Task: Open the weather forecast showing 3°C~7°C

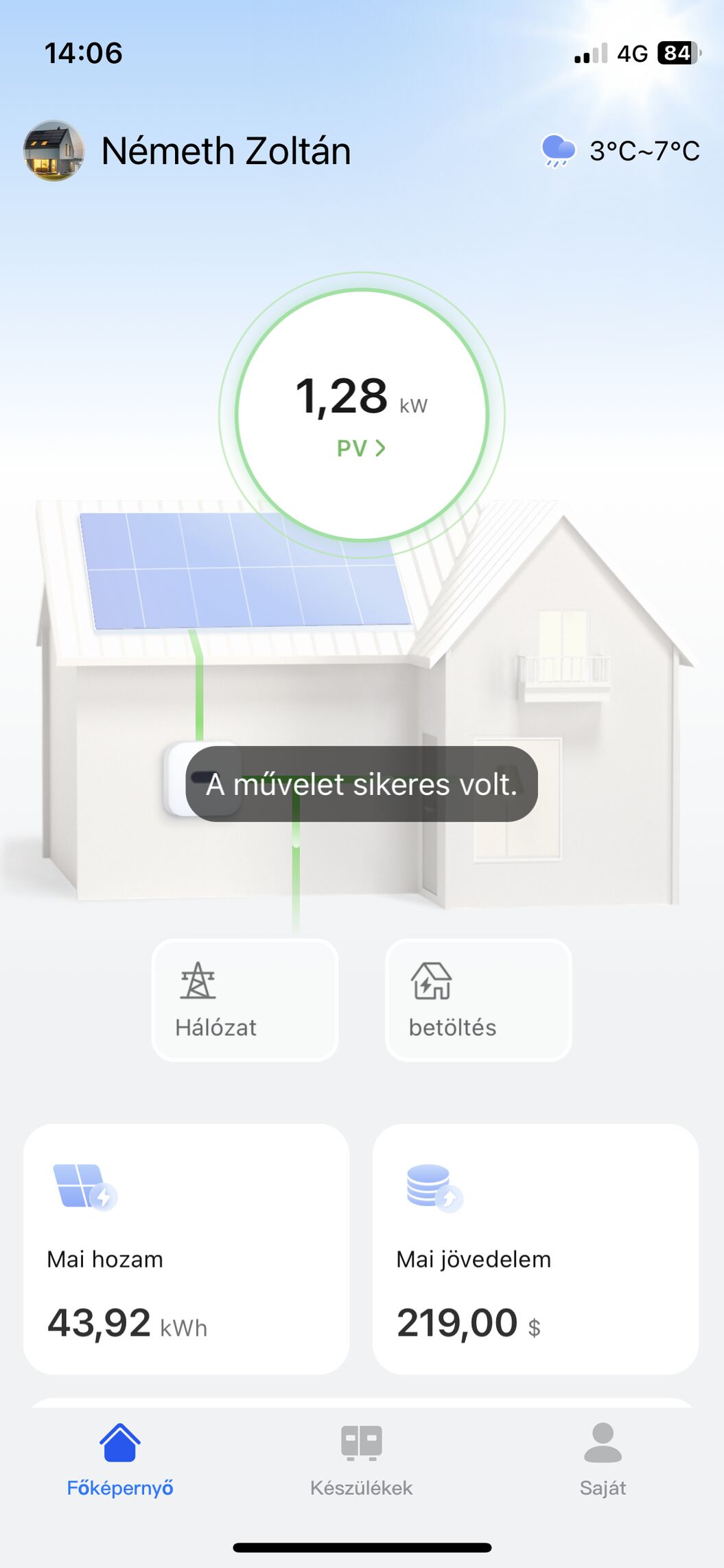Action: click(x=620, y=151)
